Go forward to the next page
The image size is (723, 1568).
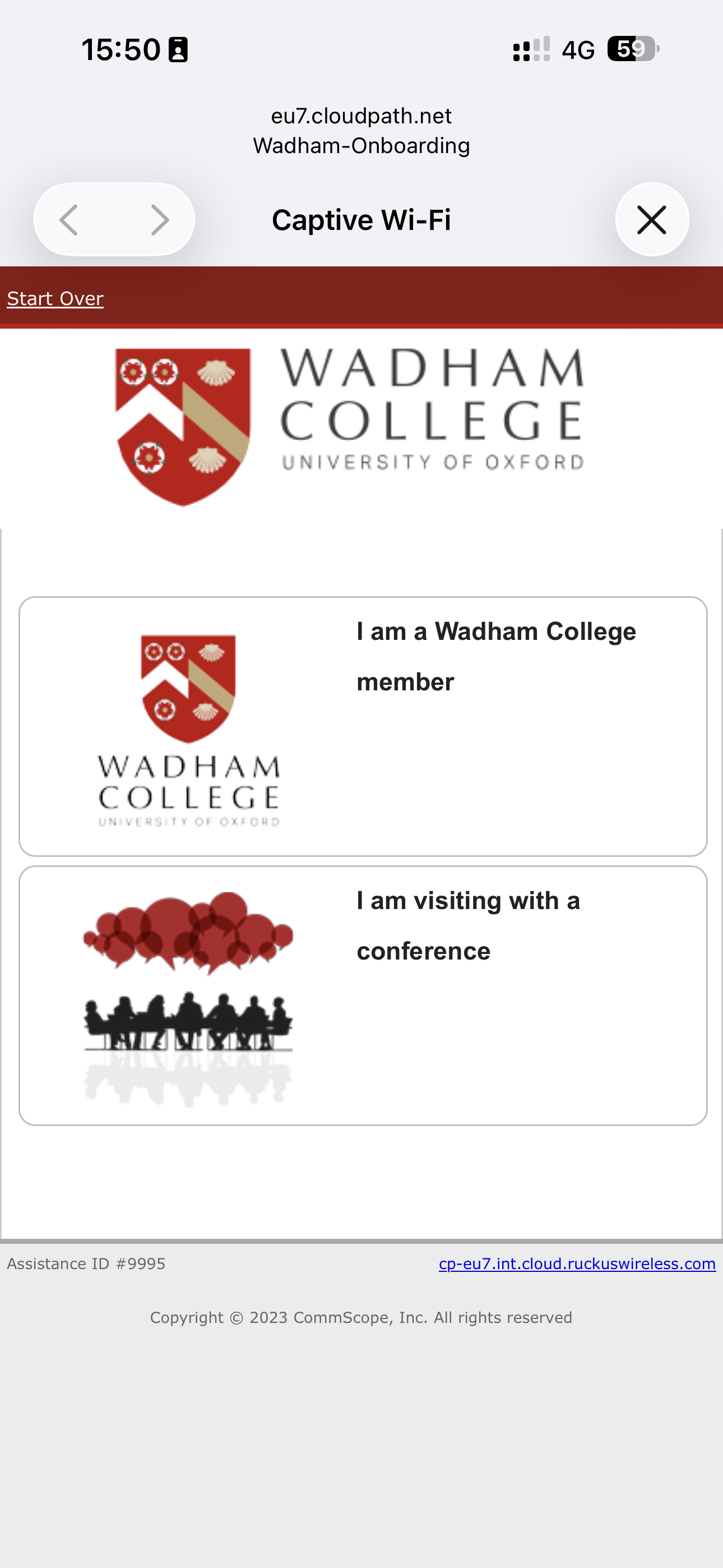pos(159,220)
